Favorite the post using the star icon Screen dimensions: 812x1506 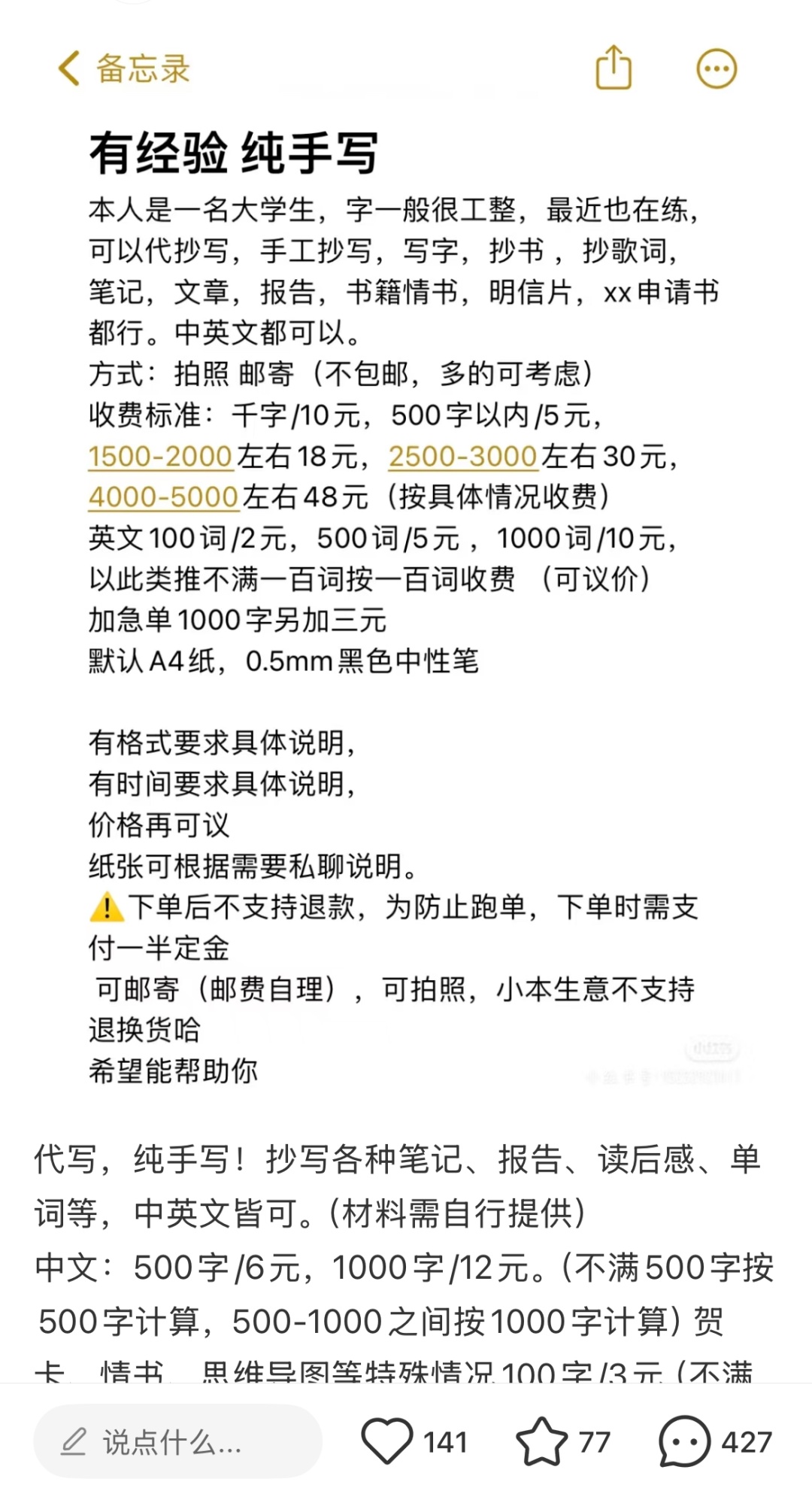541,1441
